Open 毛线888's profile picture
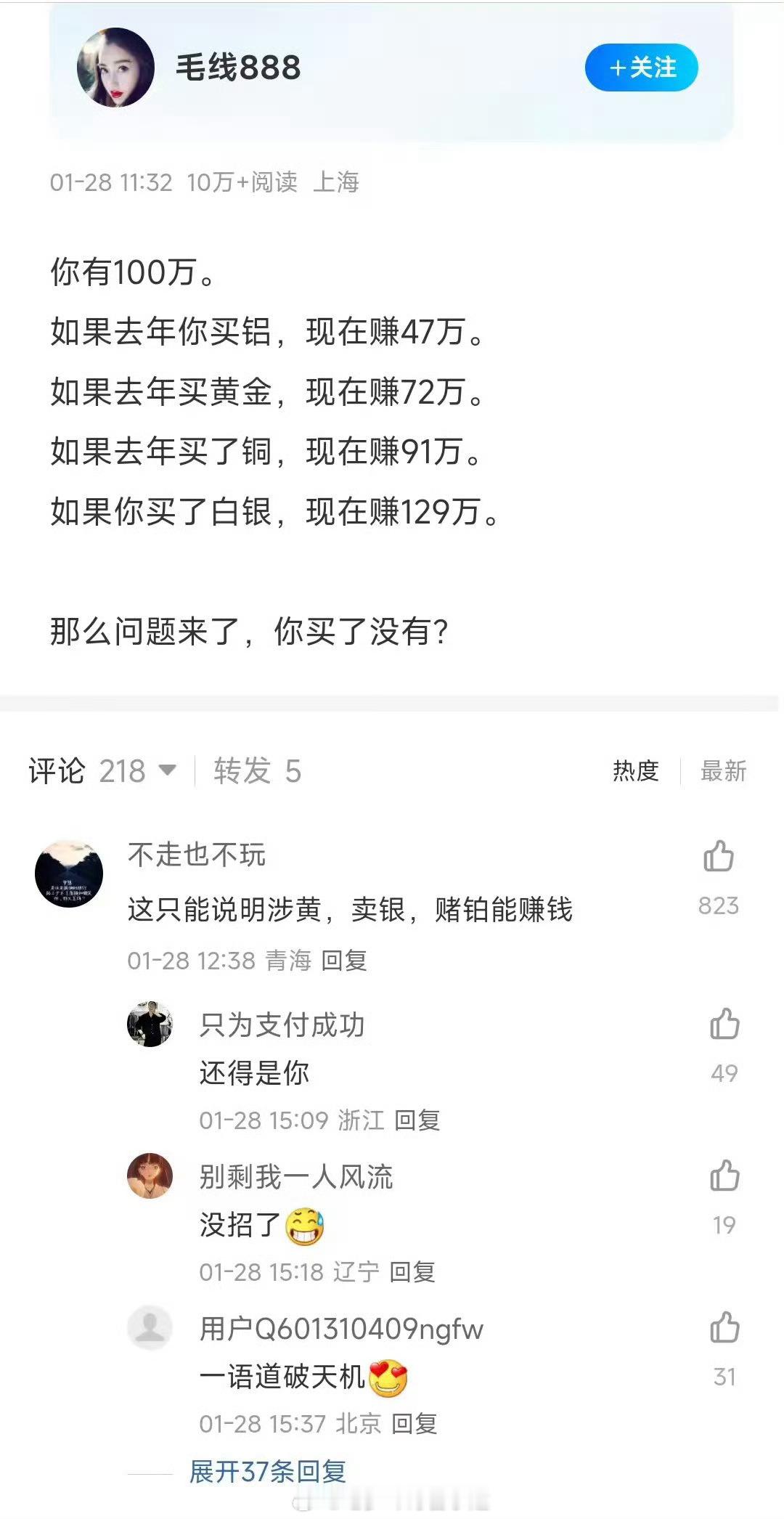This screenshot has height=1519, width=784. click(116, 69)
